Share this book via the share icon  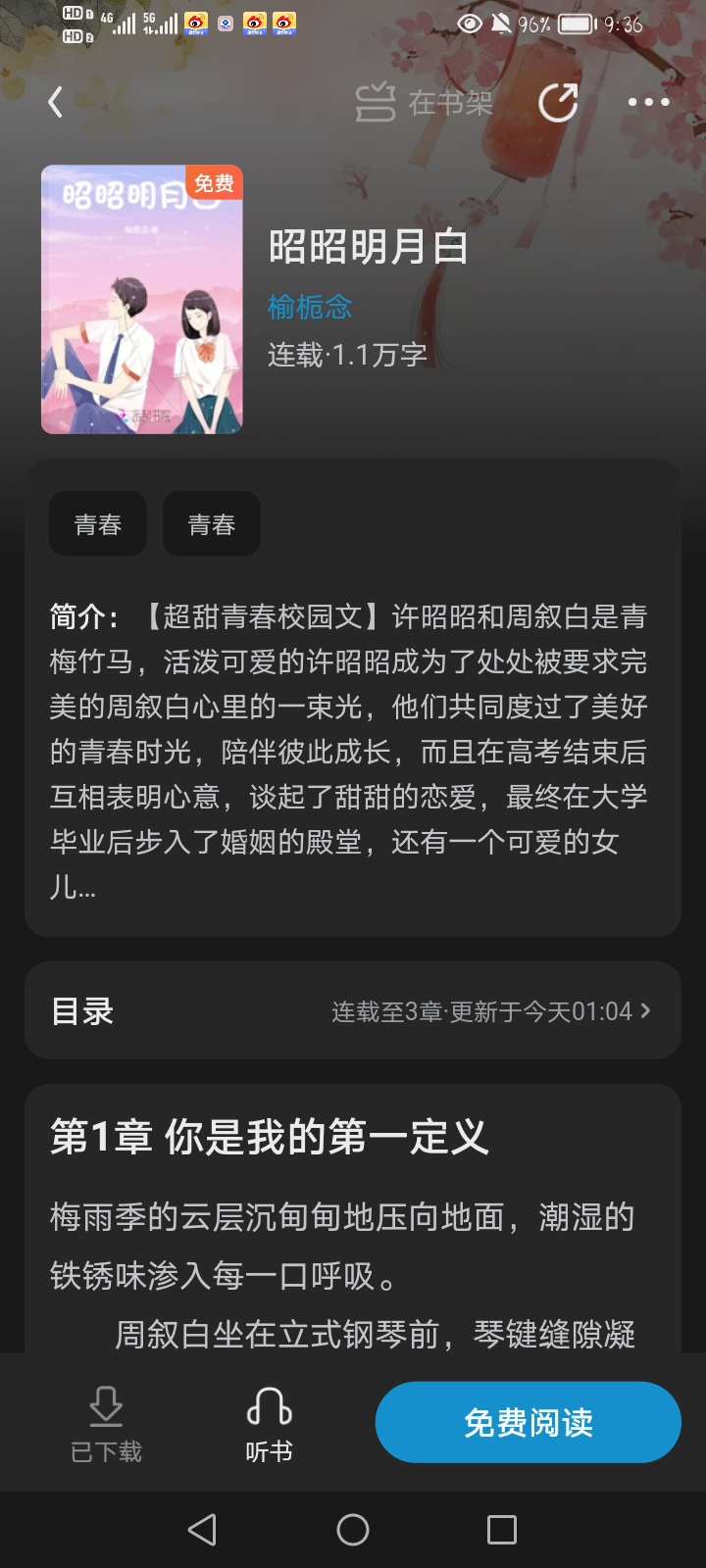[x=558, y=102]
